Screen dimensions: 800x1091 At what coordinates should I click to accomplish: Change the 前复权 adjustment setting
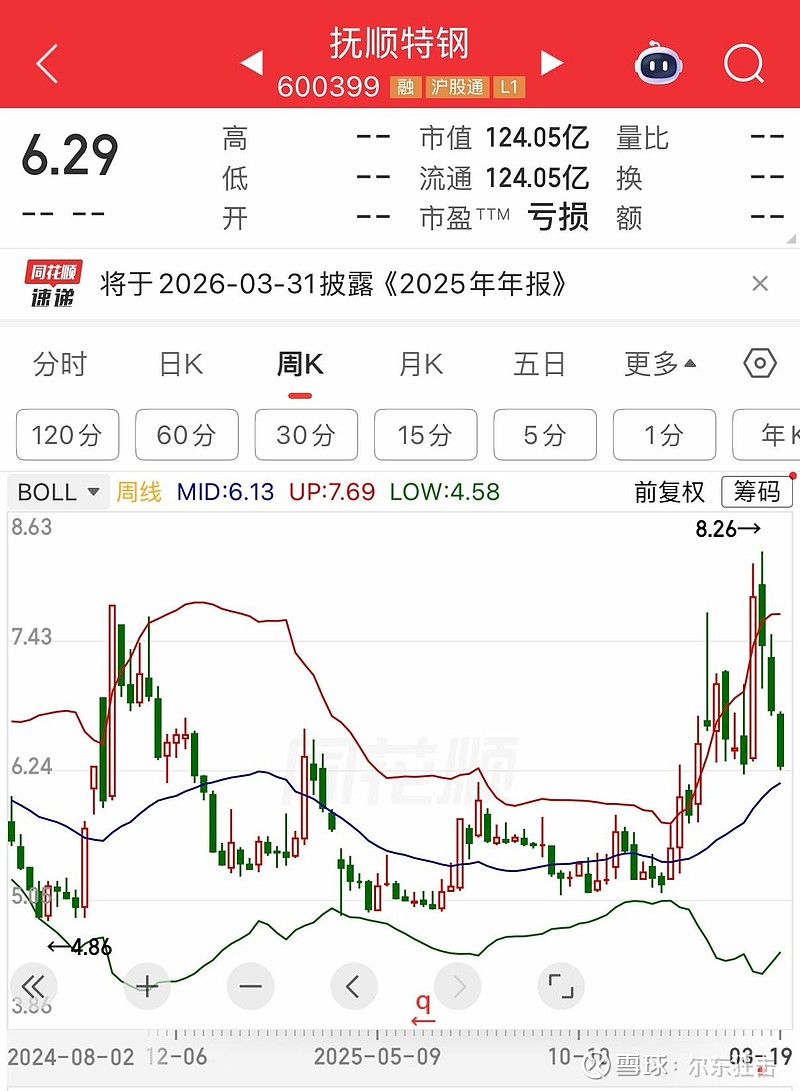pyautogui.click(x=670, y=492)
